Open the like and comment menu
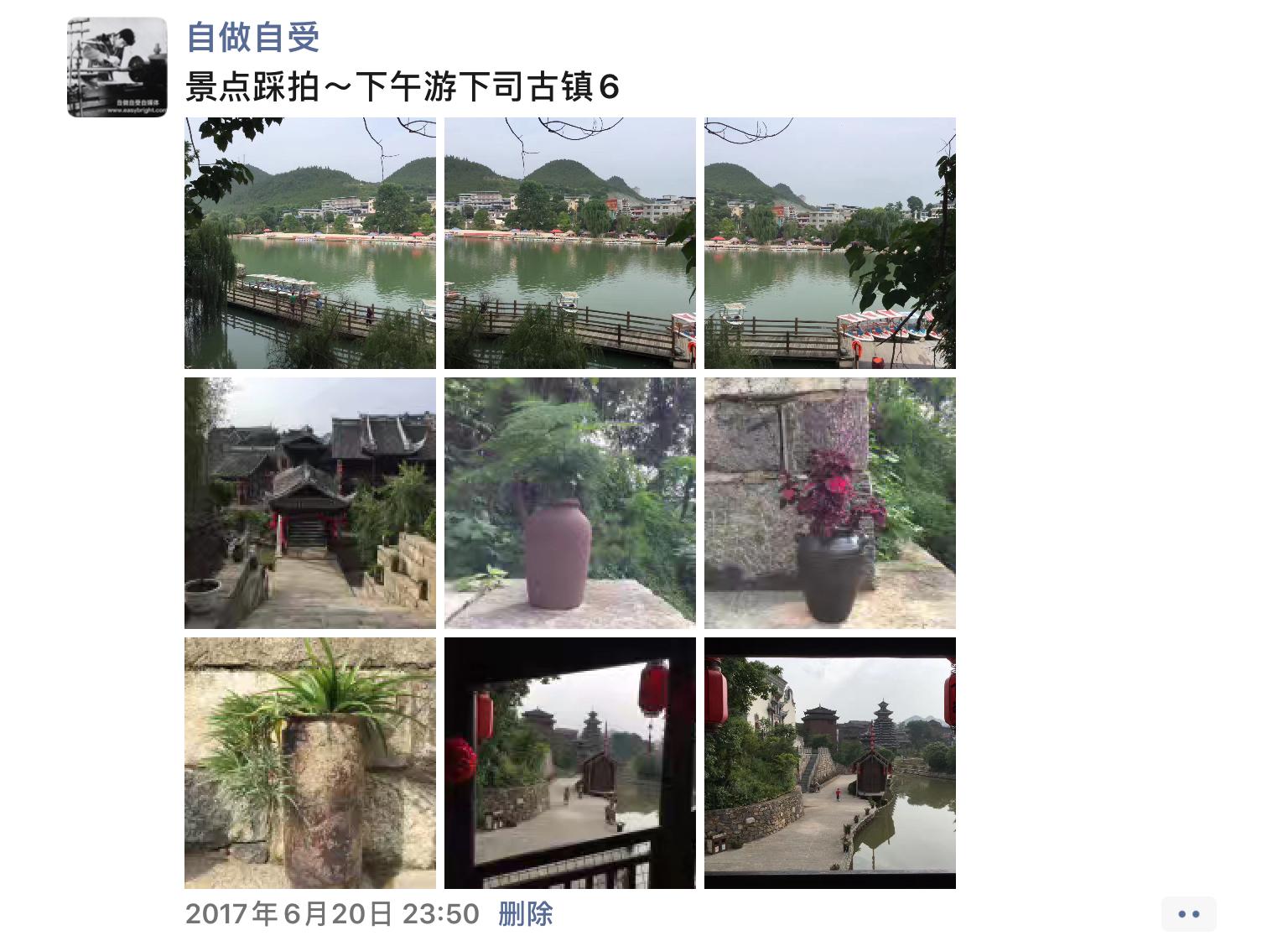The width and height of the screenshot is (1288, 946). click(1188, 914)
